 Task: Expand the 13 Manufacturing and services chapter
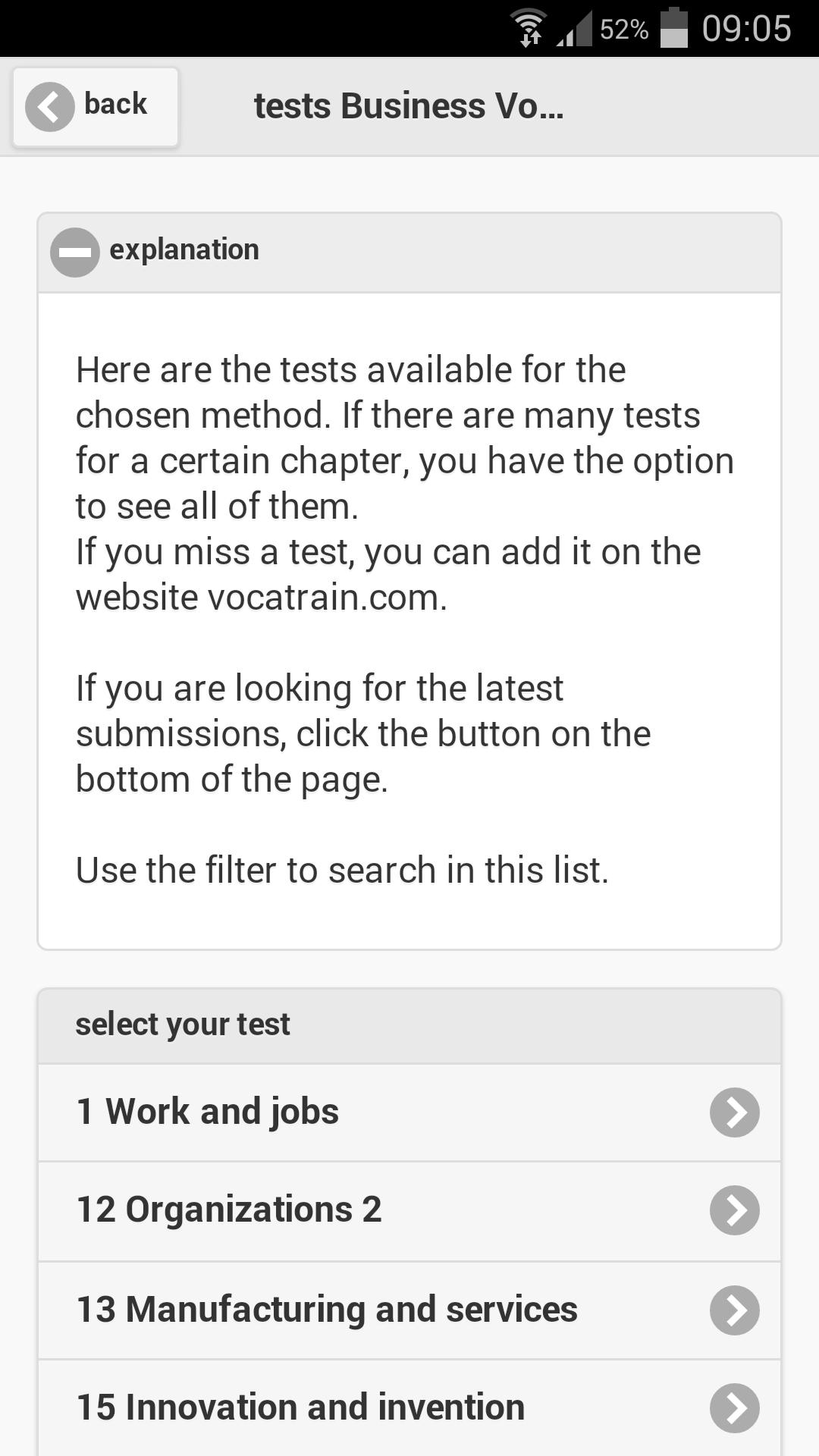tap(409, 1309)
